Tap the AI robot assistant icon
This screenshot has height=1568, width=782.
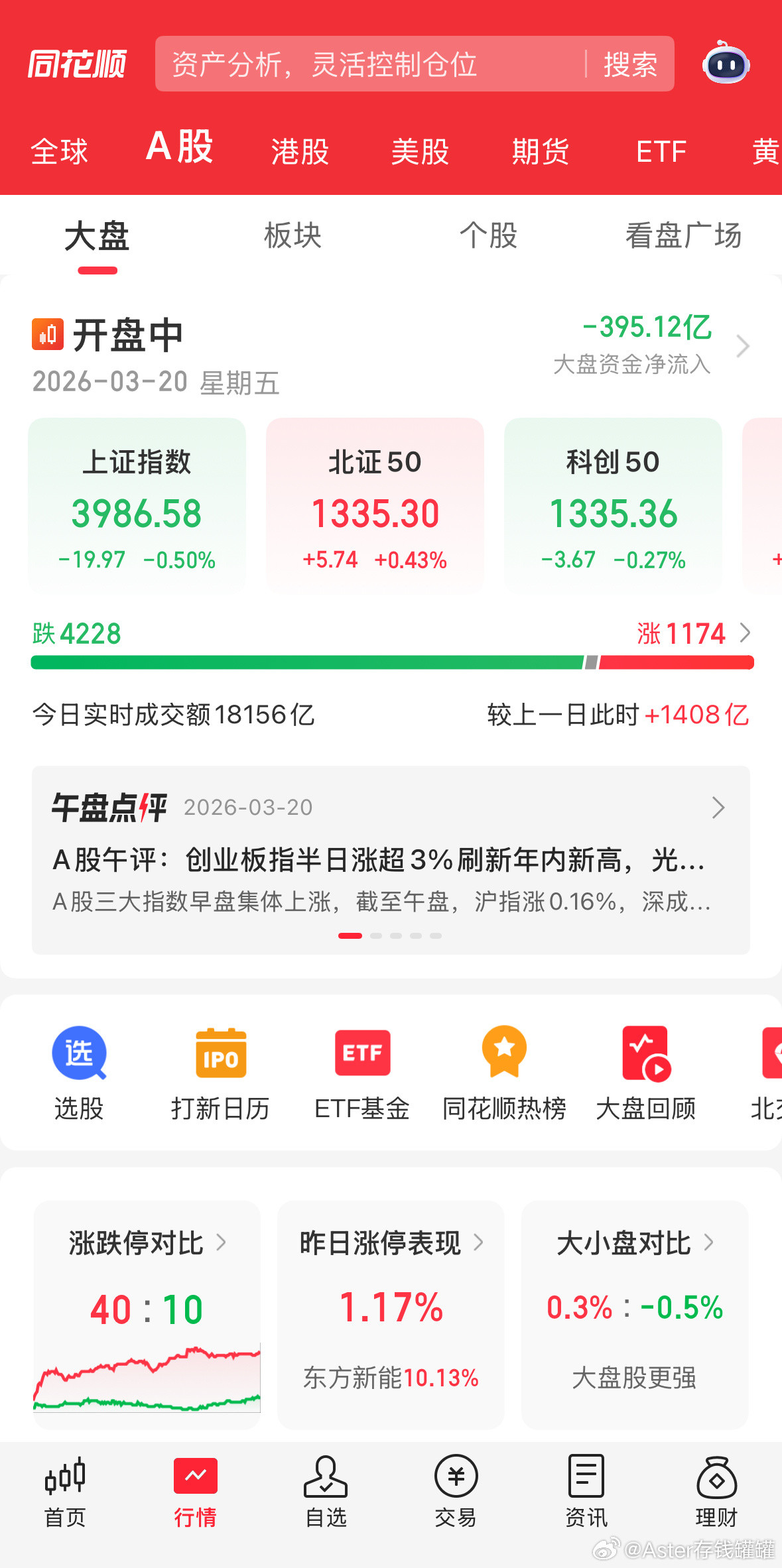(726, 64)
